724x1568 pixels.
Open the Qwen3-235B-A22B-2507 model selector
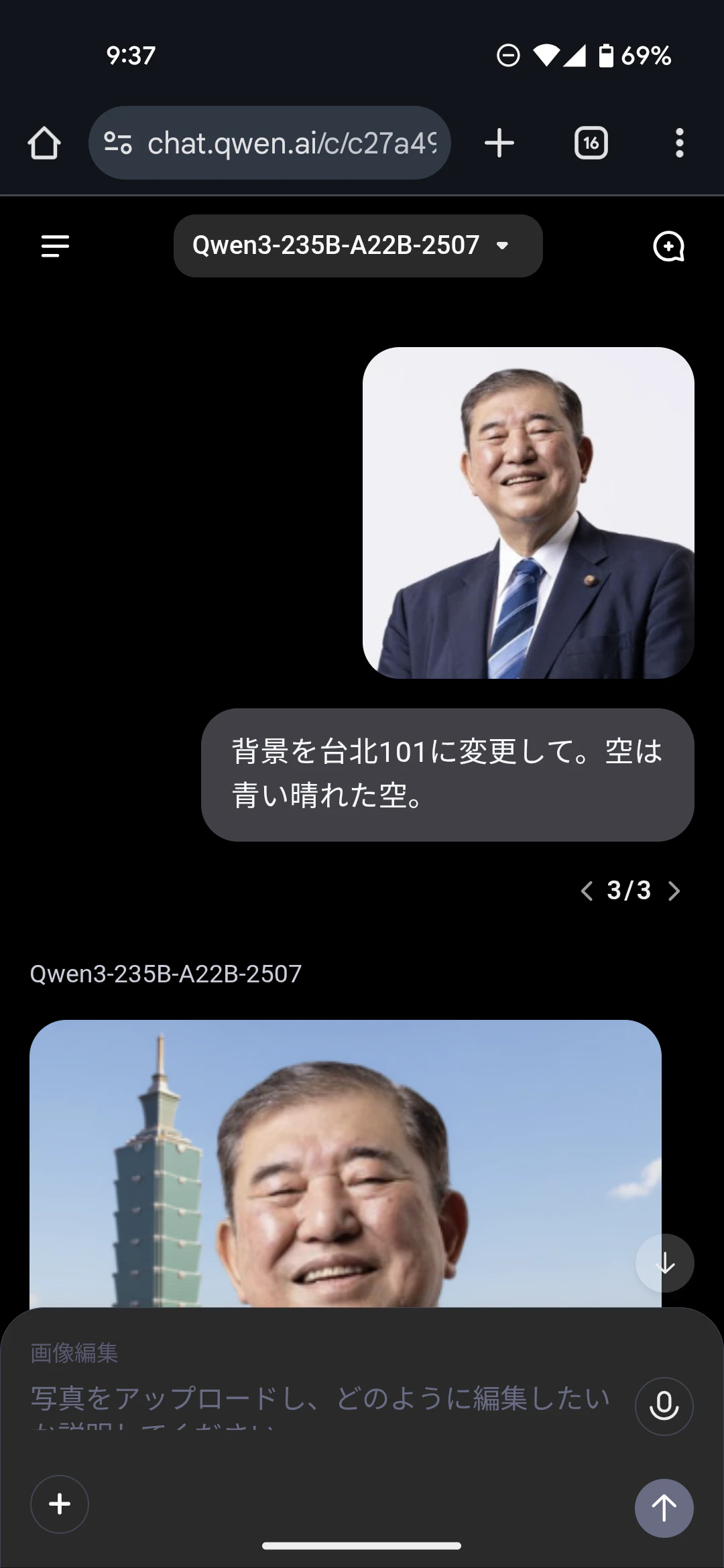pyautogui.click(x=357, y=246)
